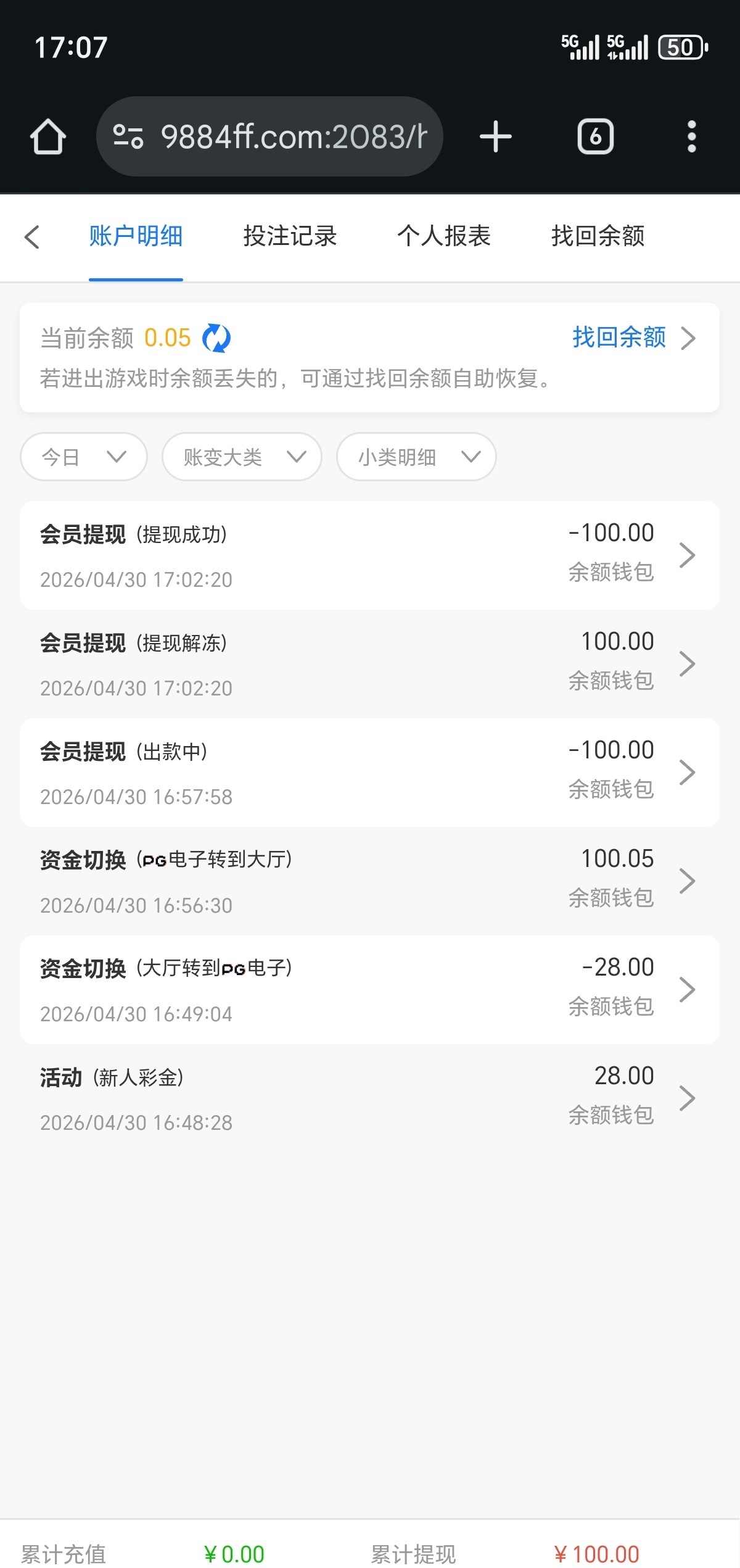Open the browser tab switcher
The height and width of the screenshot is (1568, 740).
pyautogui.click(x=595, y=136)
